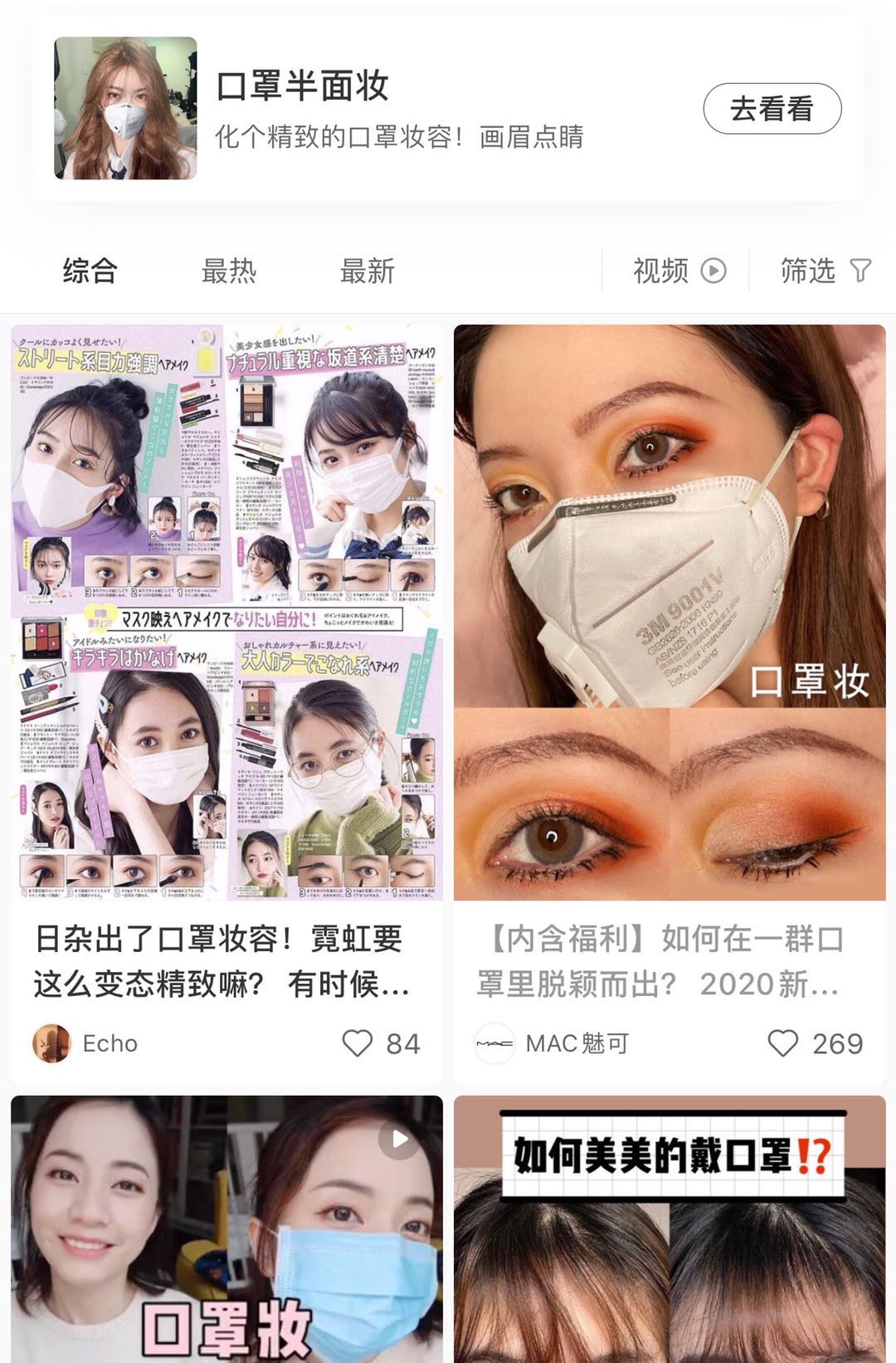Tap the 去看看 button
This screenshot has width=896, height=1363.
coord(772,109)
